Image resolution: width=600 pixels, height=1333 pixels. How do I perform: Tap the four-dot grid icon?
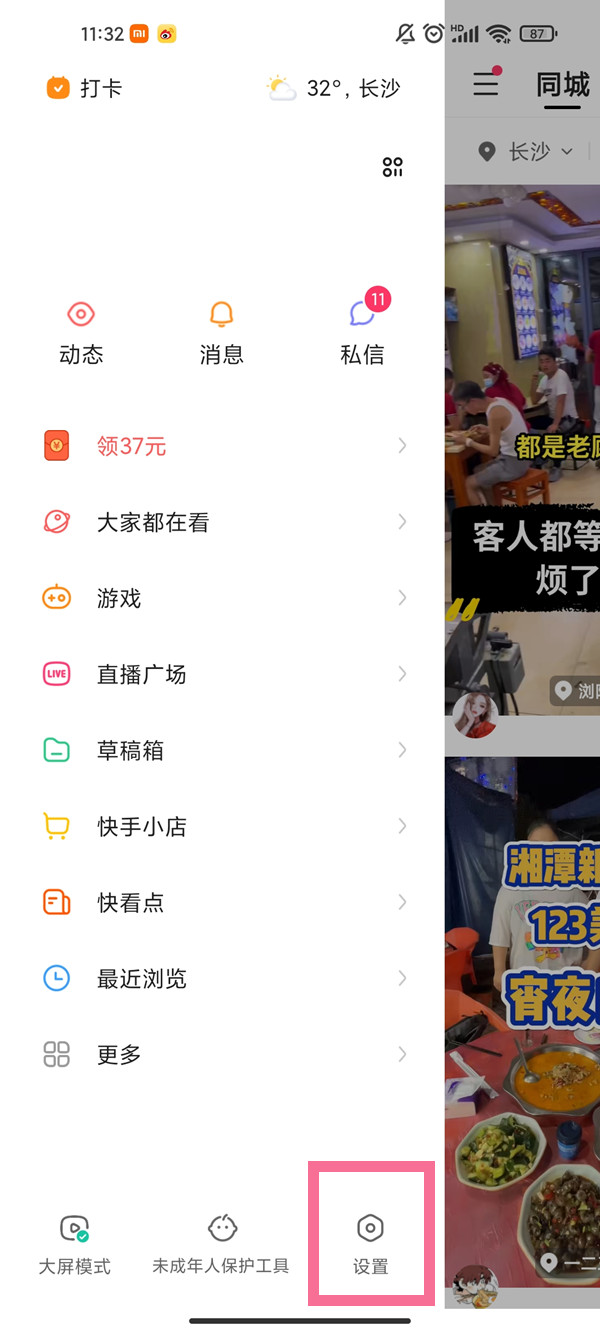pyautogui.click(x=392, y=167)
